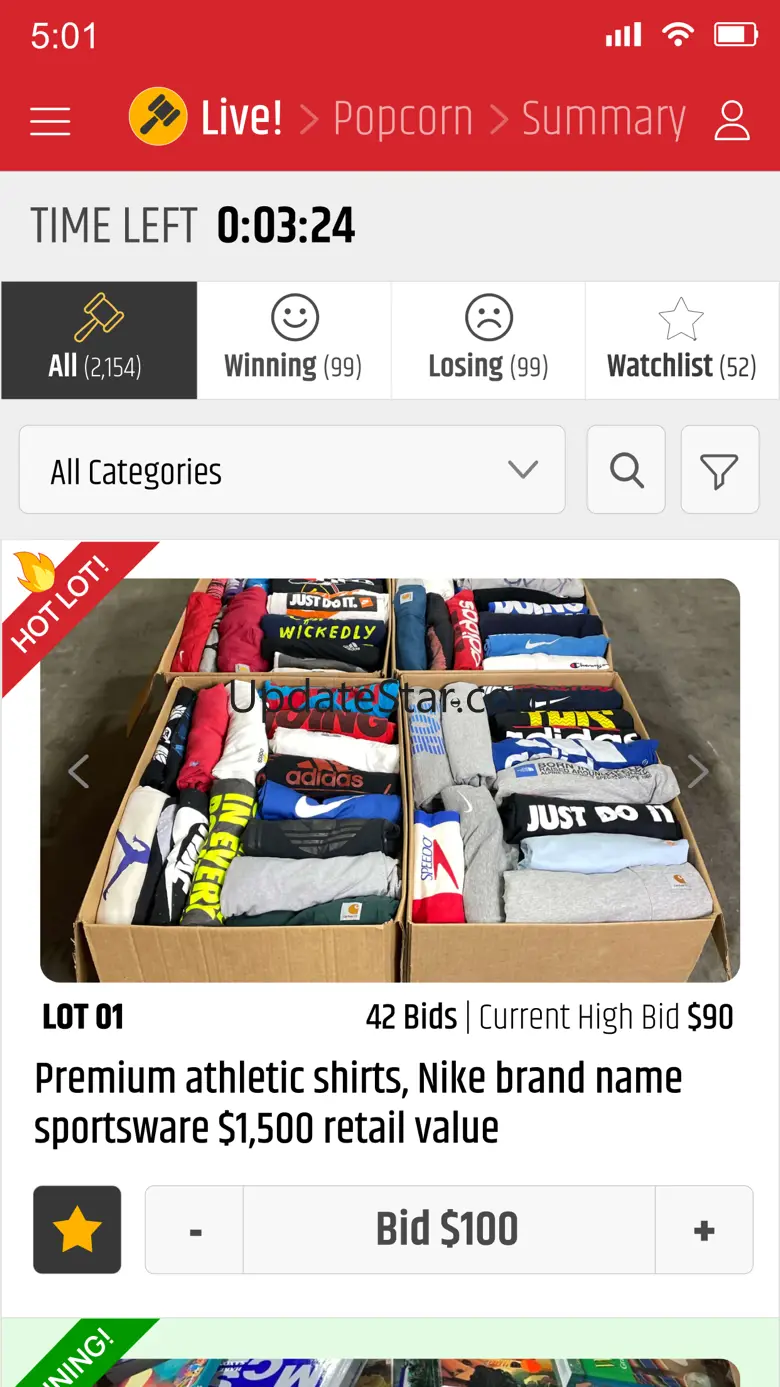Switch to the Losing tab
The image size is (780, 1387).
[488, 340]
